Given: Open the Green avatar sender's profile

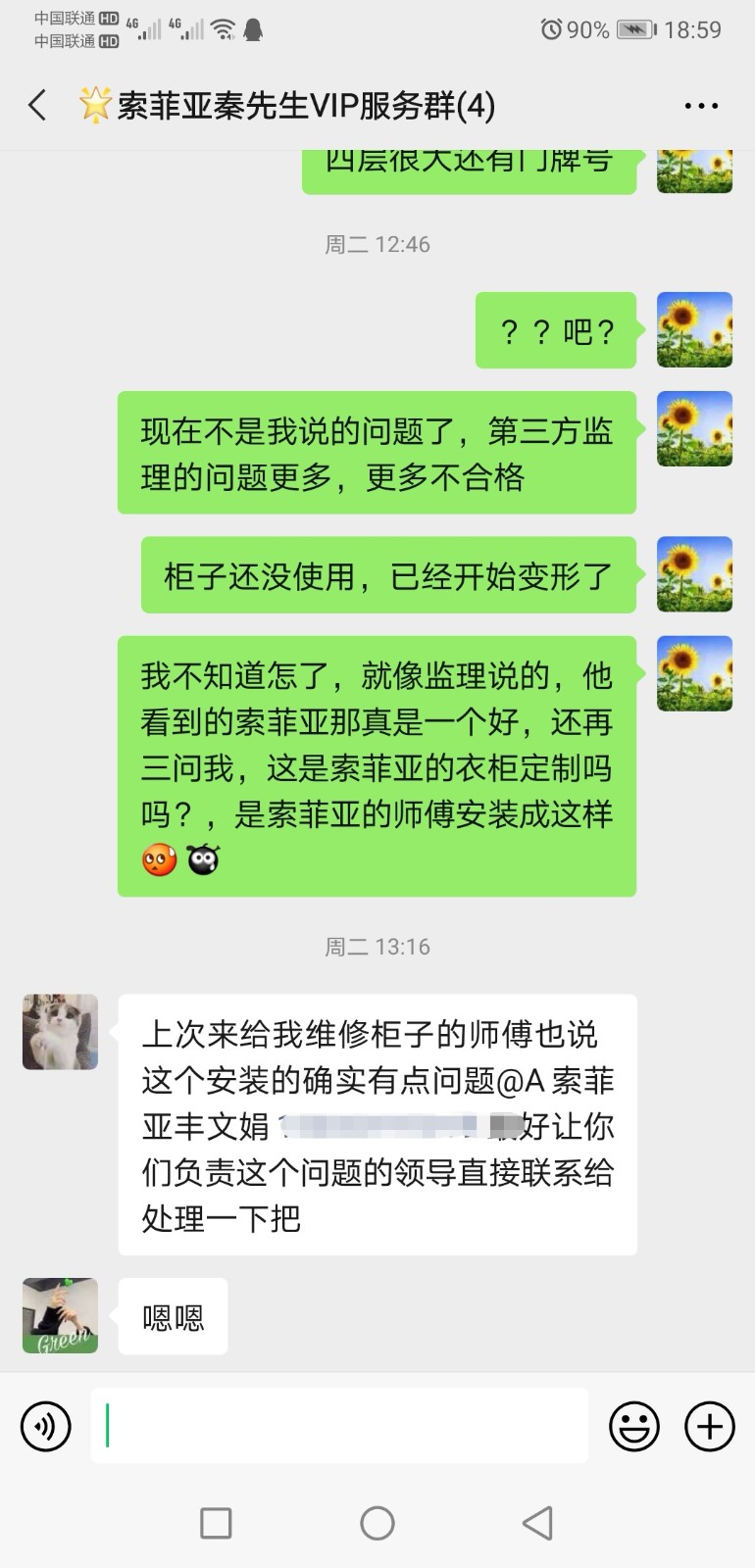Looking at the screenshot, I should (61, 1315).
